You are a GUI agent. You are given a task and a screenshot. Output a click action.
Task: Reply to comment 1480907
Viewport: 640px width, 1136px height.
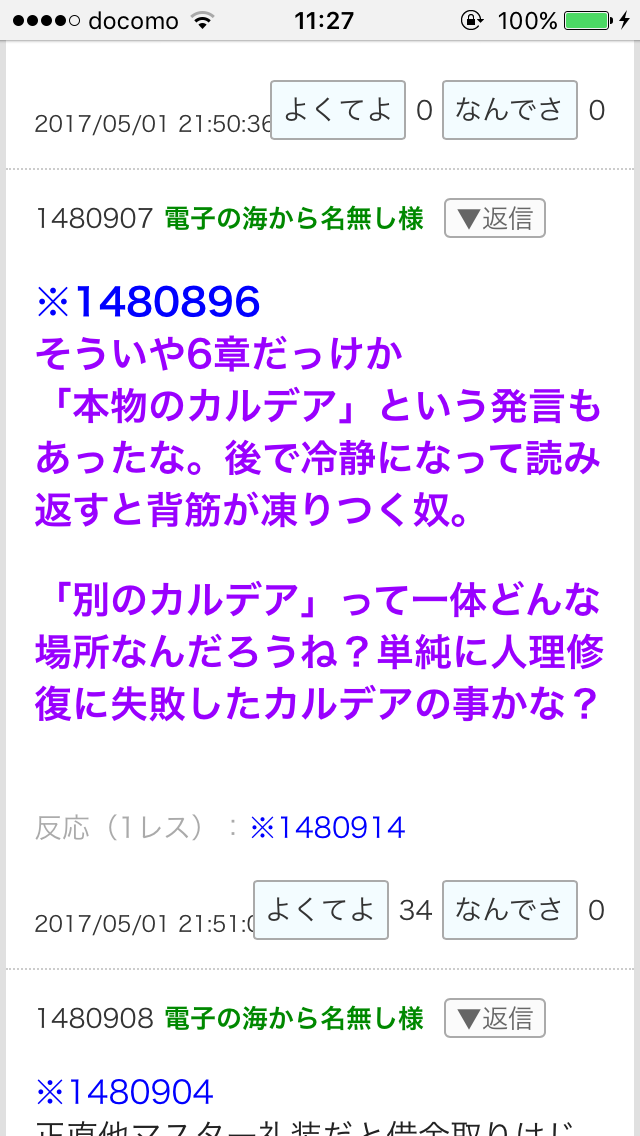(495, 219)
